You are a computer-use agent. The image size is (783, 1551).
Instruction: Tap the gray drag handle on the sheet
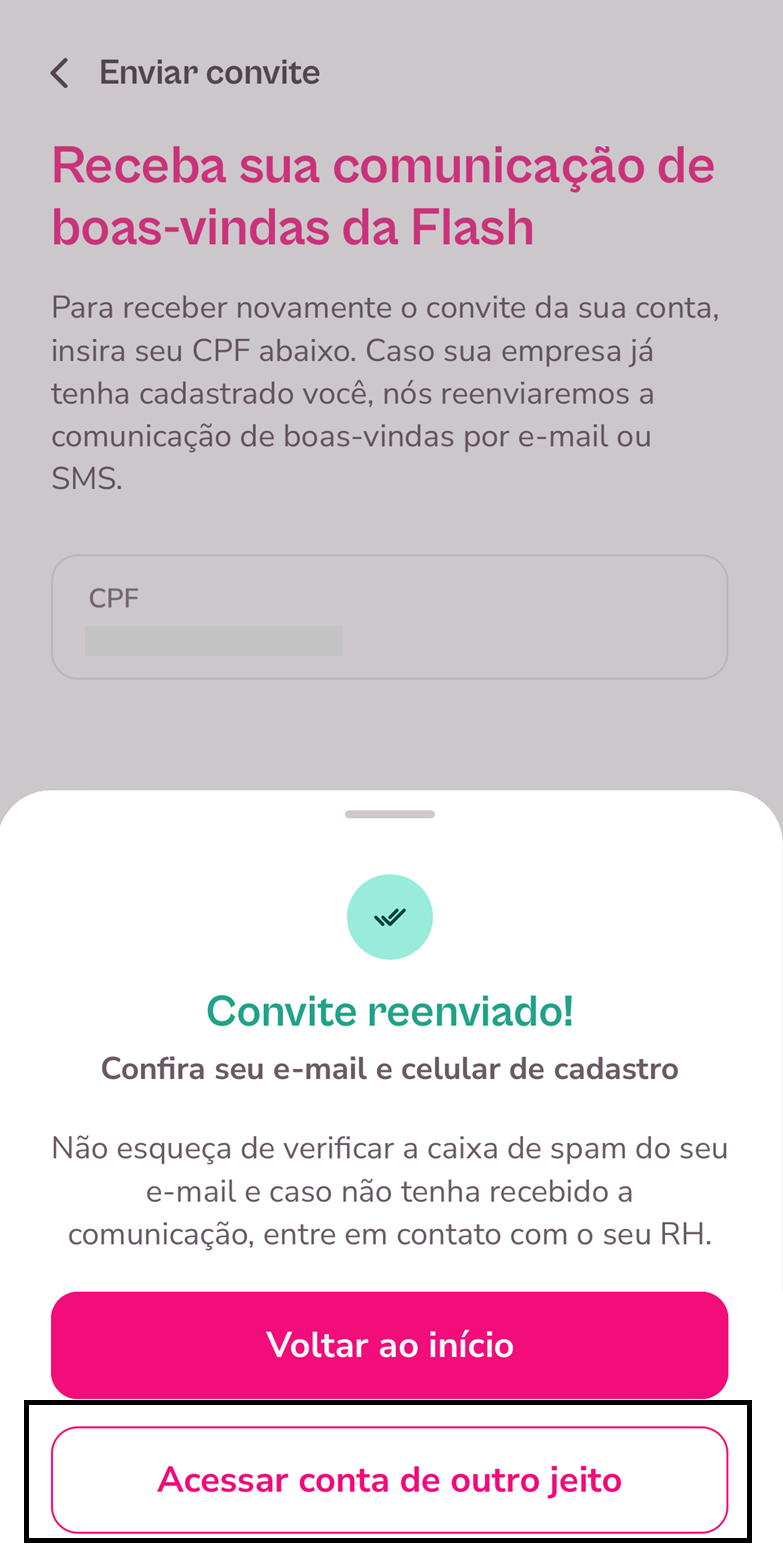coord(390,813)
